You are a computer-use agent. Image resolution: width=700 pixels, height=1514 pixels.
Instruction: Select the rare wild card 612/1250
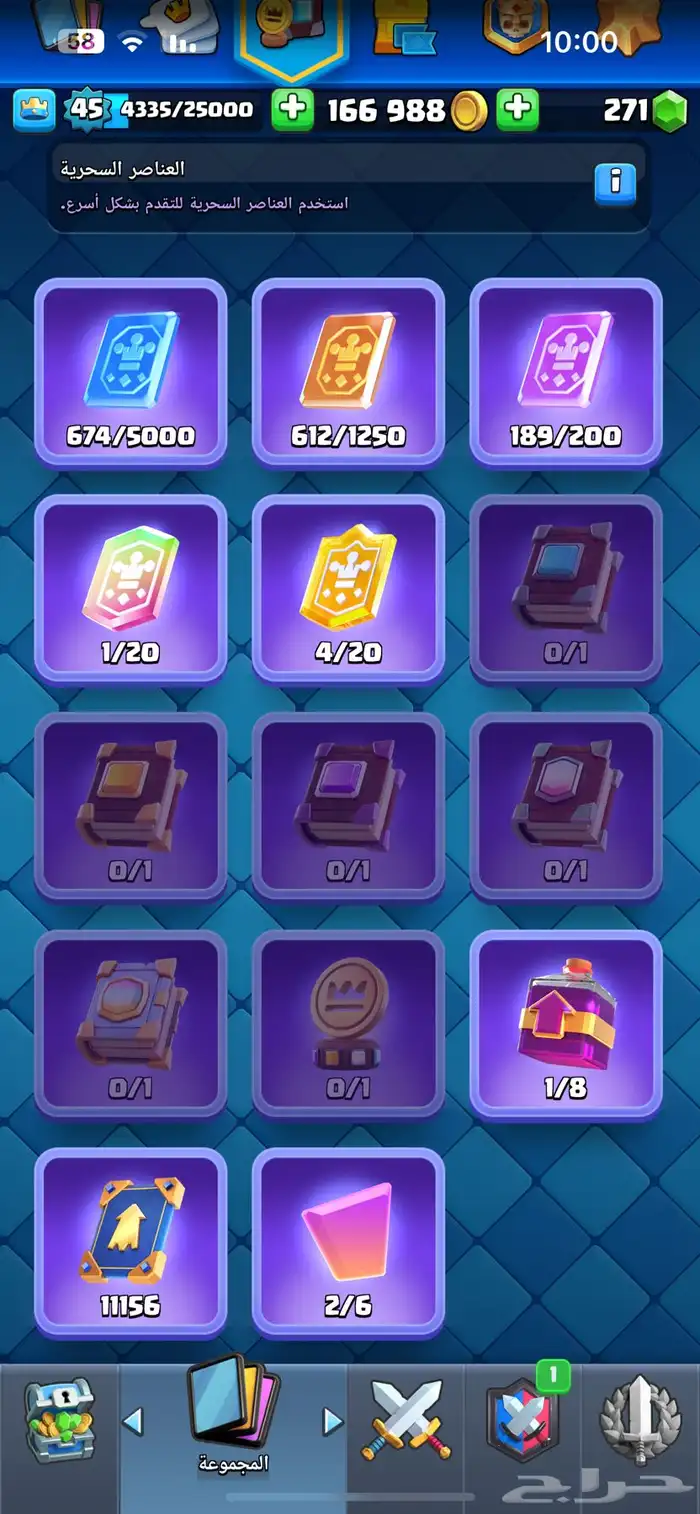pos(348,372)
